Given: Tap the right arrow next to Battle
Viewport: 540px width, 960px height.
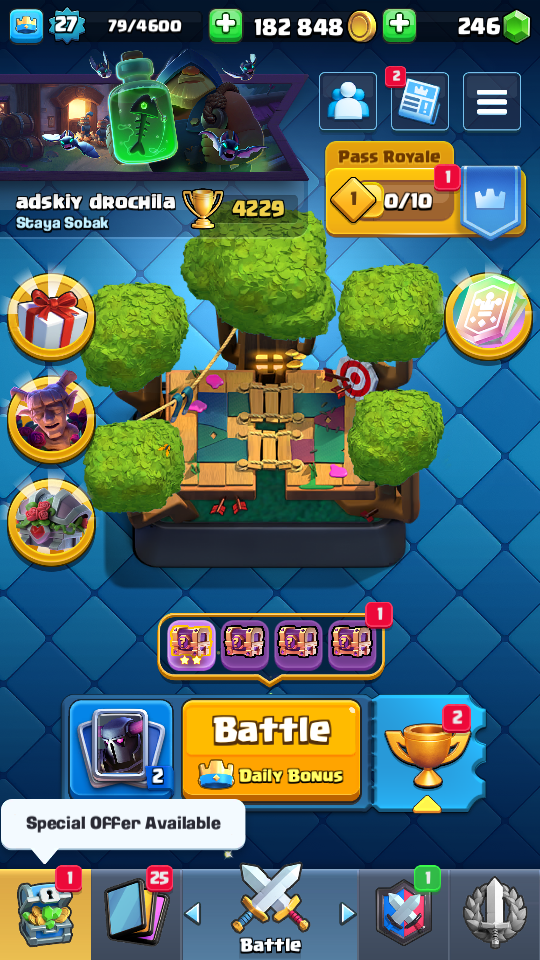Looking at the screenshot, I should (348, 914).
